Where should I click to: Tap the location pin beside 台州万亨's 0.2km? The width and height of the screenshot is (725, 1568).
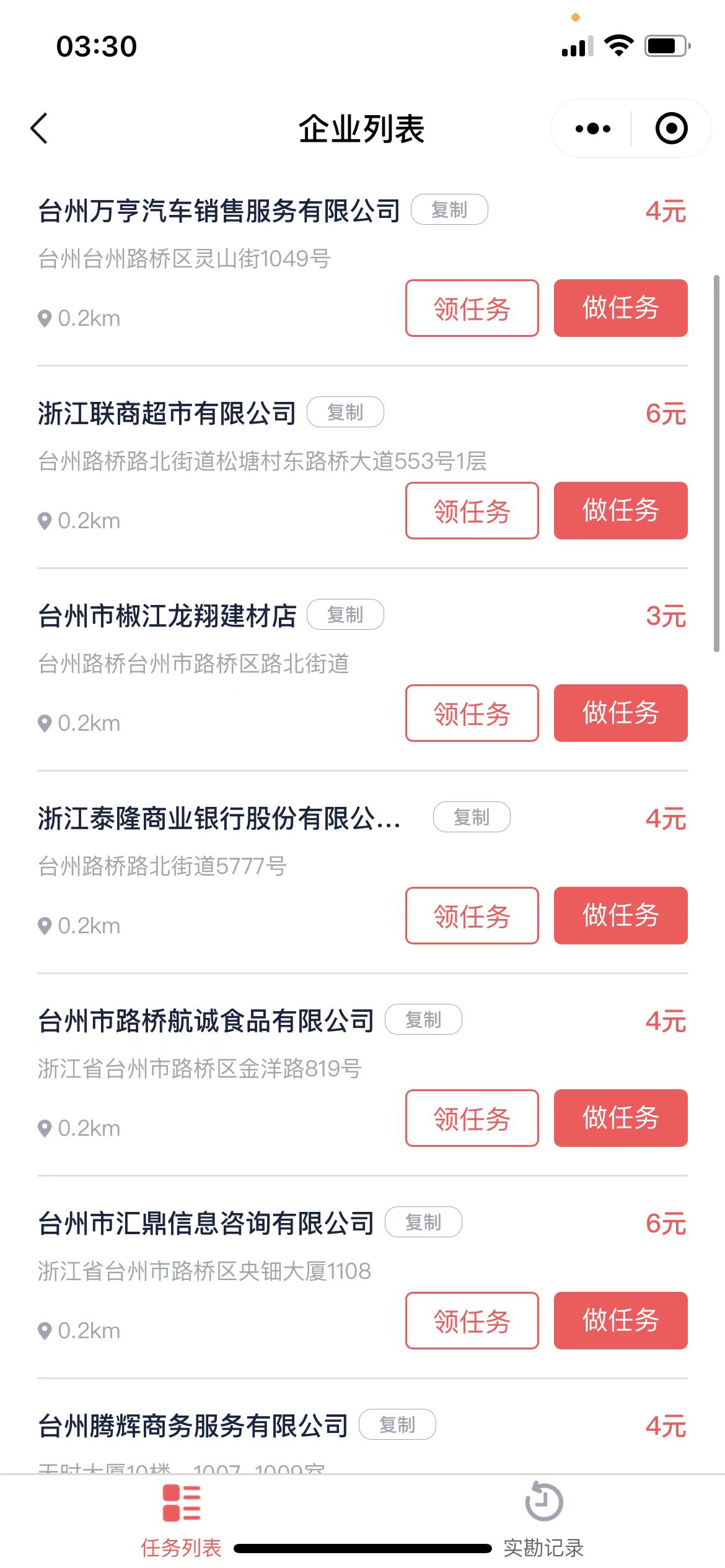[45, 318]
